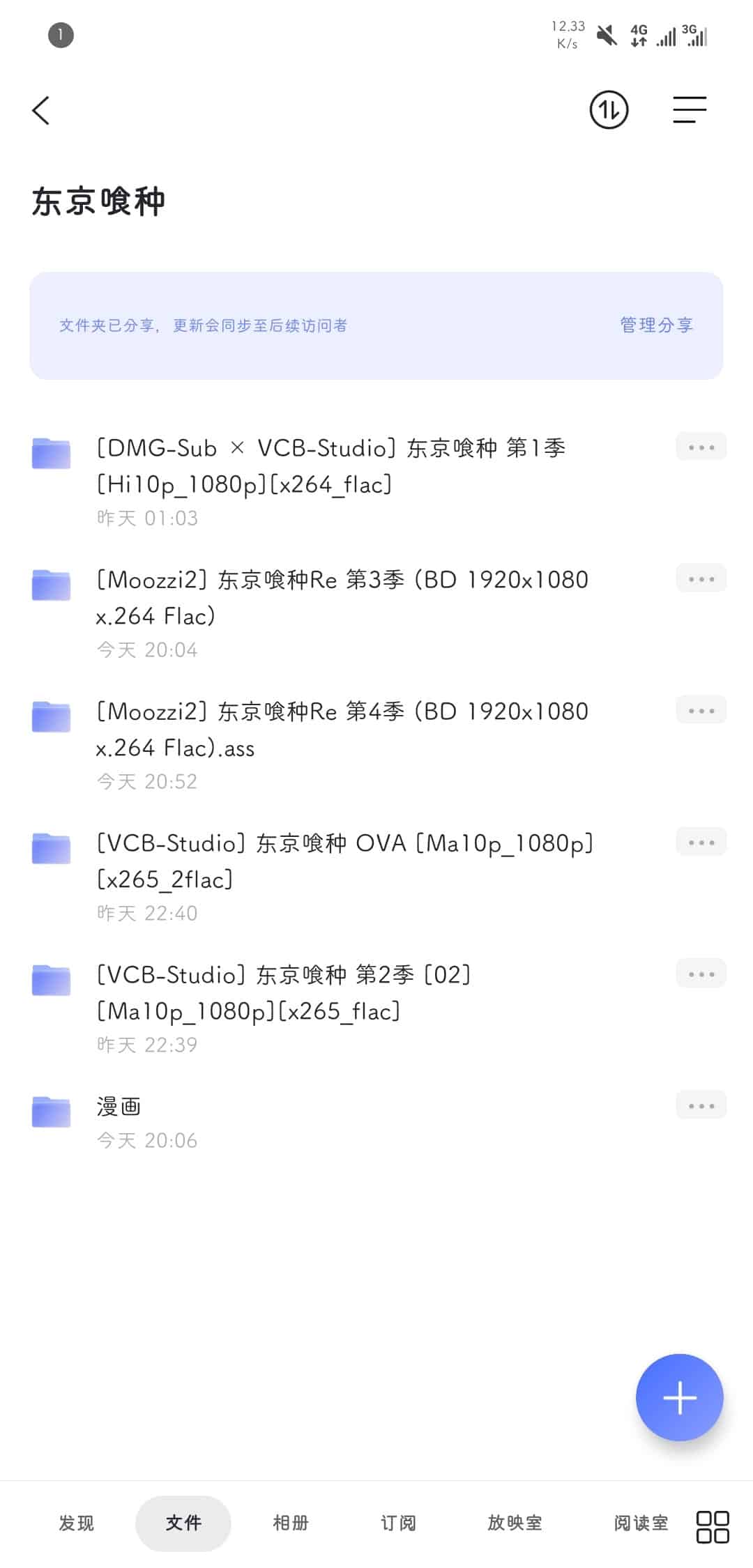Open the 放映室 tab
753x1568 pixels.
pos(515,1523)
